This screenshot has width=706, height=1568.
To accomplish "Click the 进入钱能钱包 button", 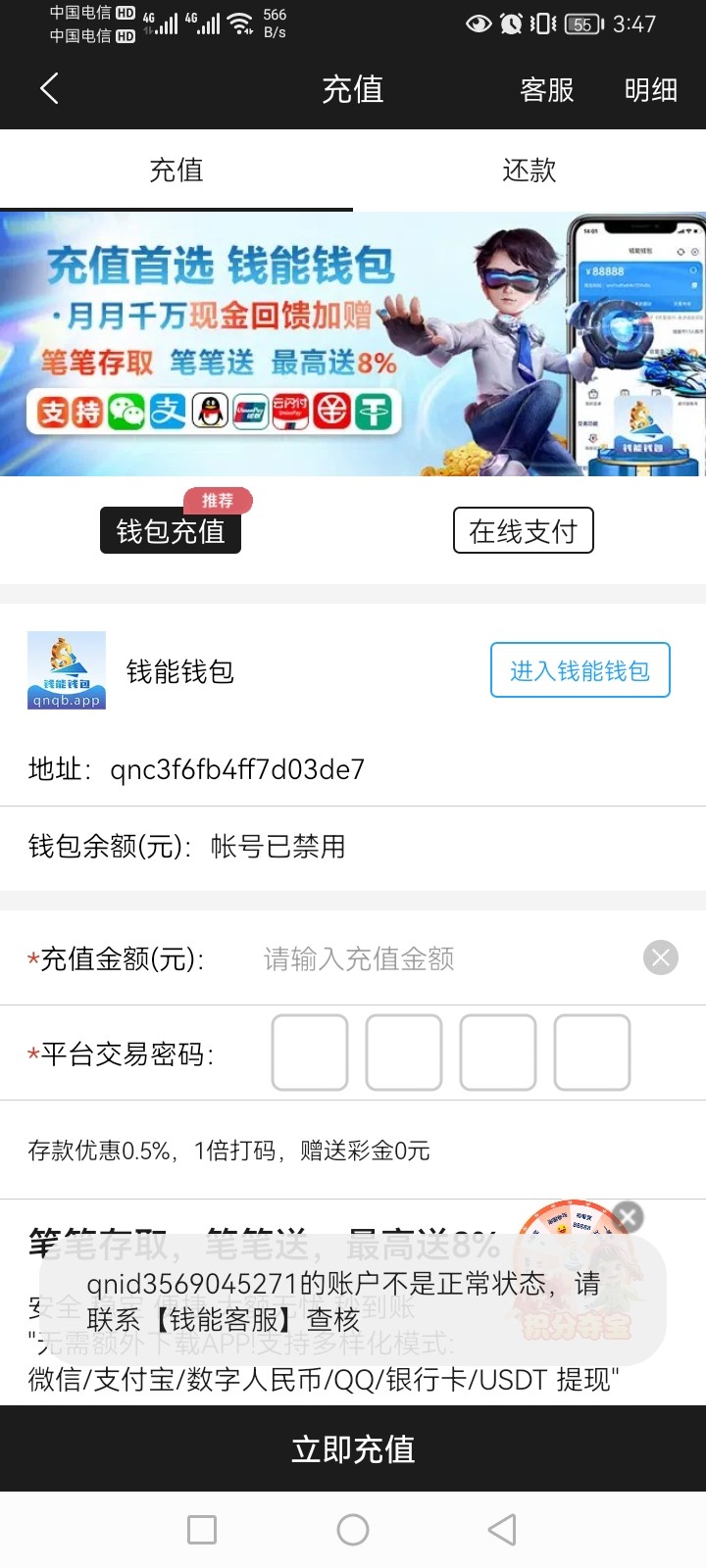I will coord(580,670).
